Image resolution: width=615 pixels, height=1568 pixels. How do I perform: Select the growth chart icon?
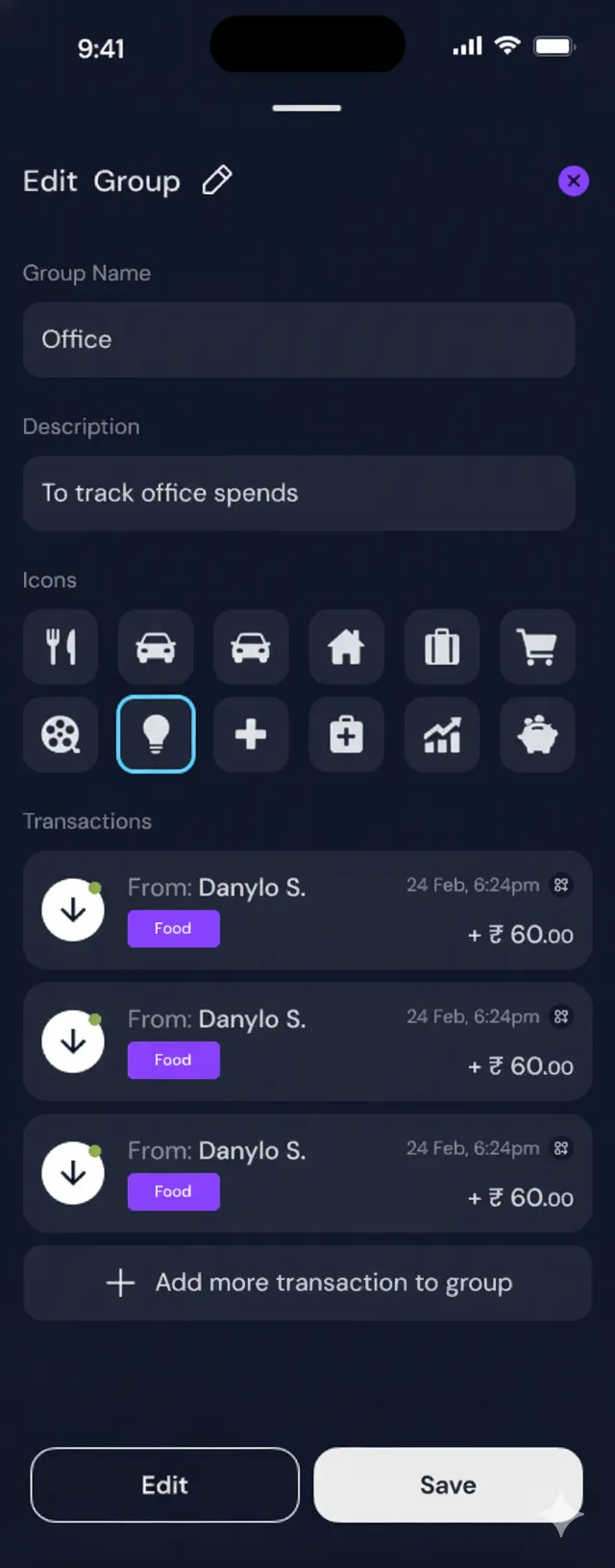(x=442, y=735)
